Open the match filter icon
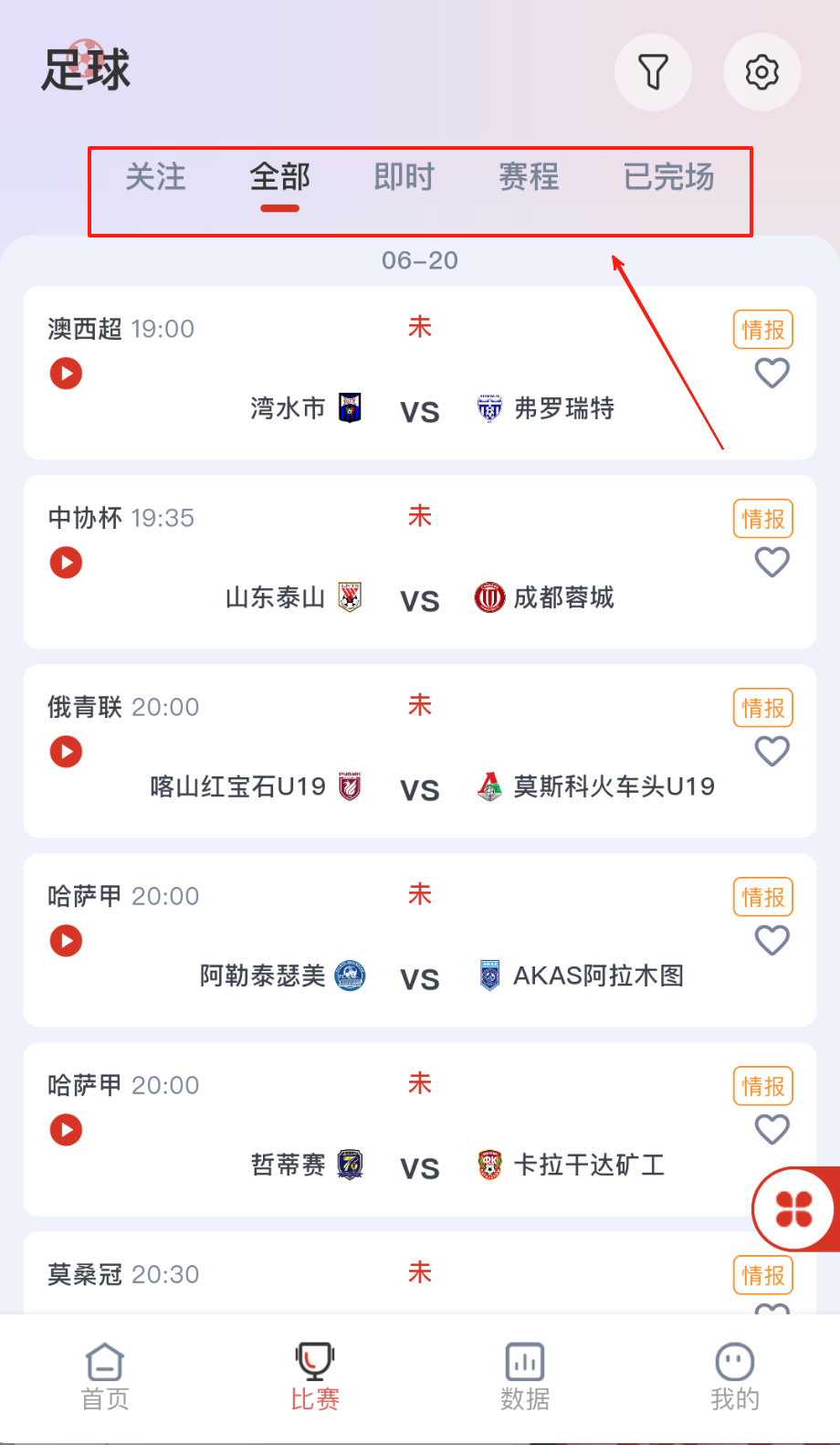 [x=653, y=72]
